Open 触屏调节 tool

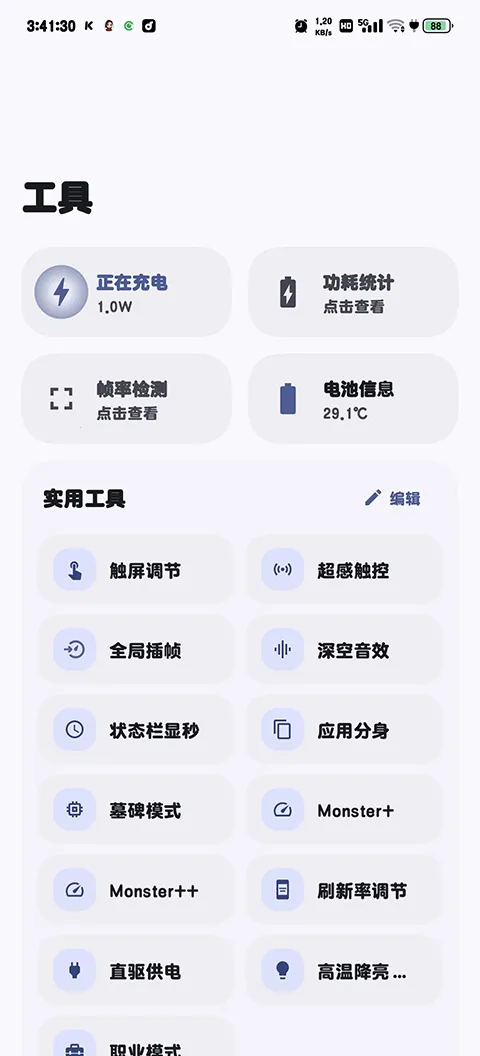(136, 570)
